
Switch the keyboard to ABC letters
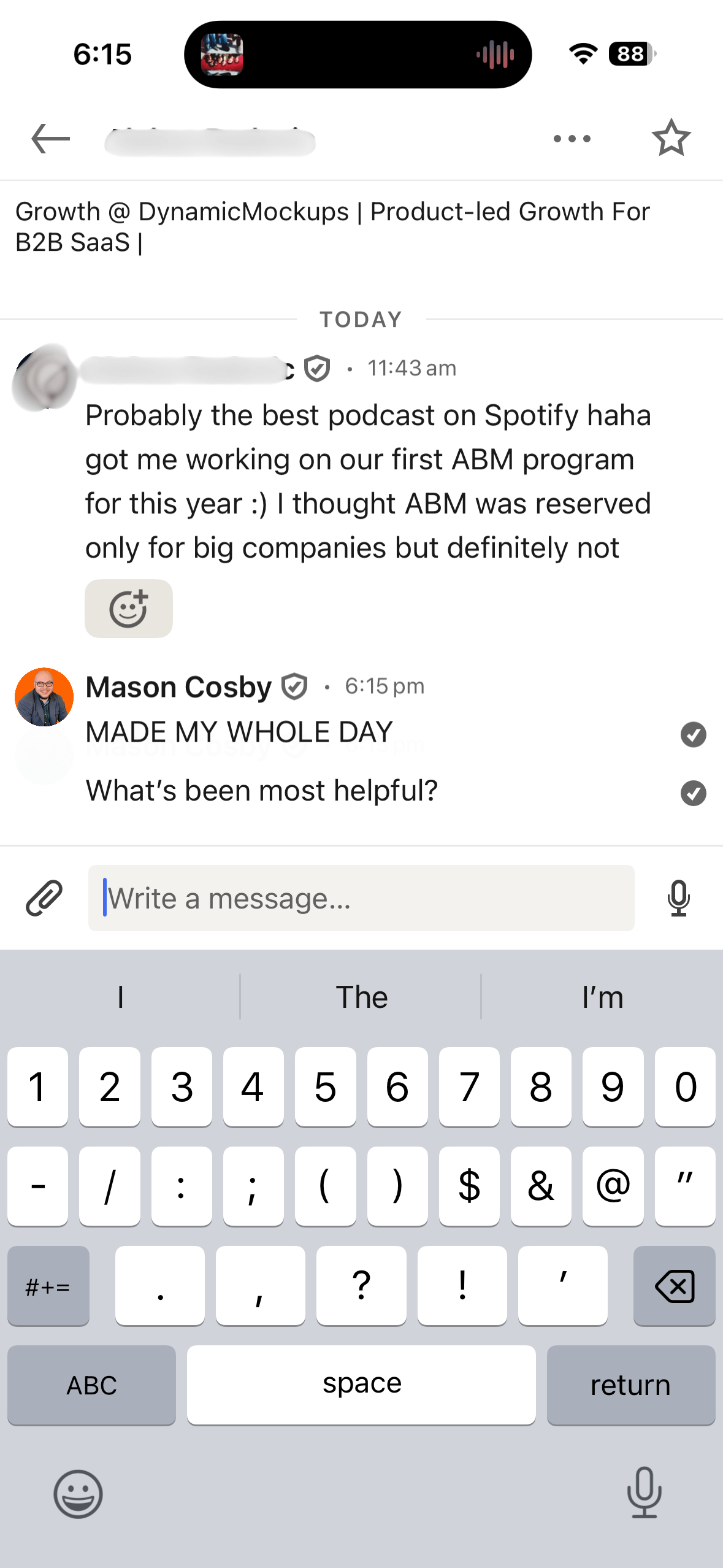pyautogui.click(x=91, y=1385)
